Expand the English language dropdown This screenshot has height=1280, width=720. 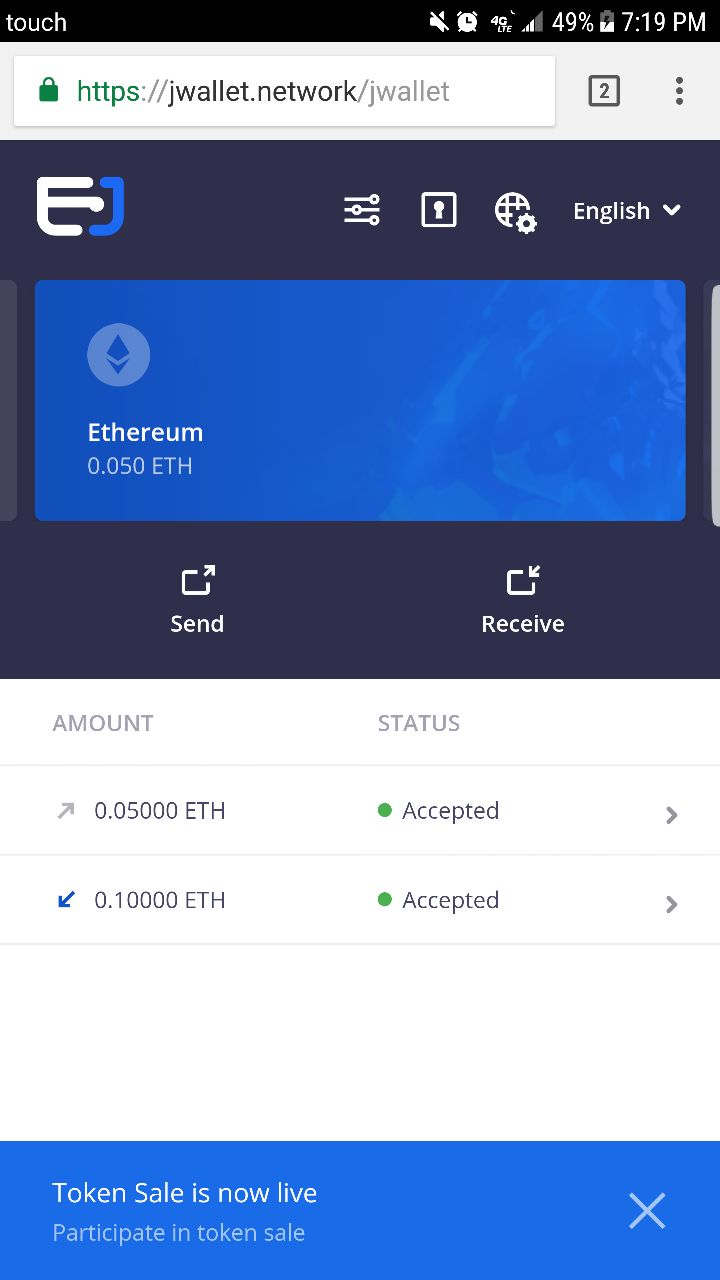[626, 211]
